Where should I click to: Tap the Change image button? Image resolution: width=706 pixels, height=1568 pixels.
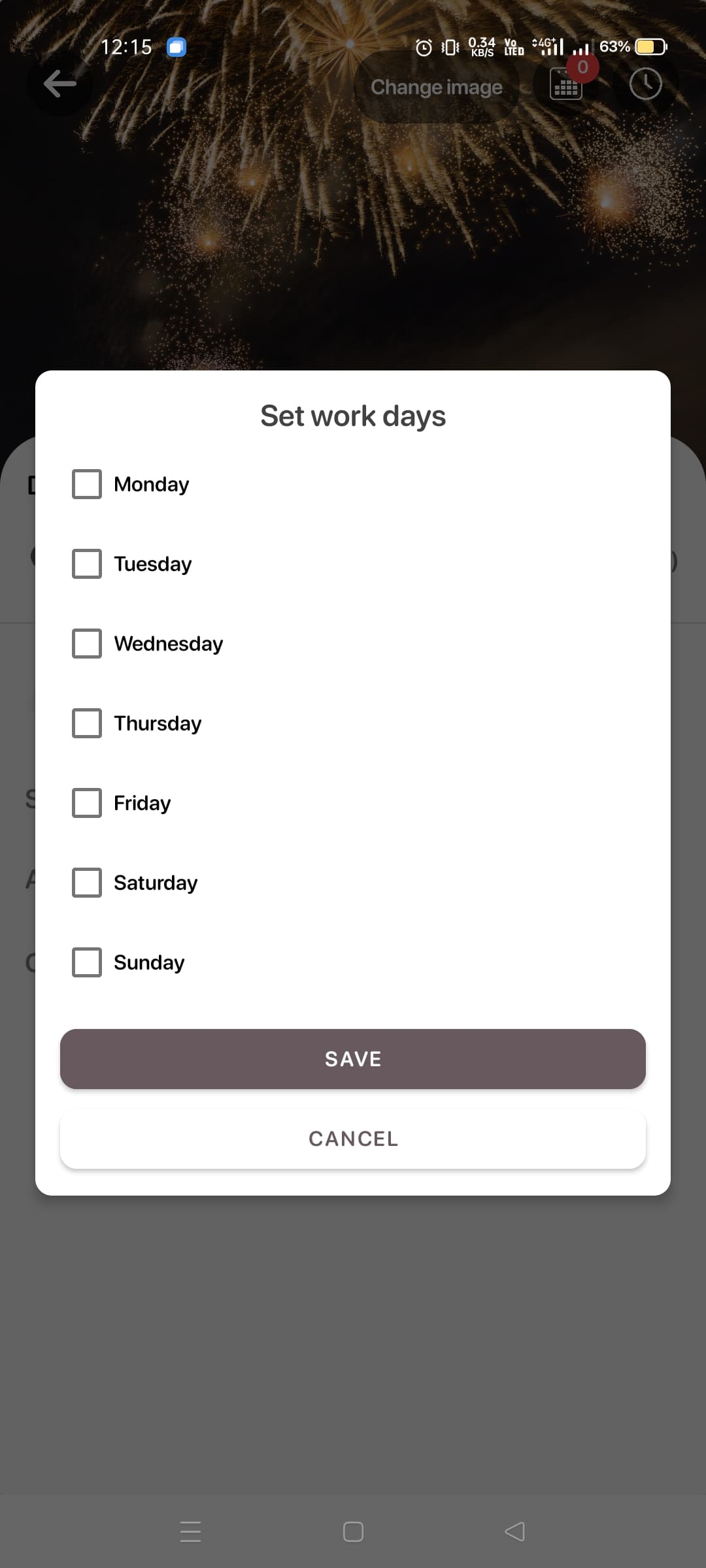click(x=436, y=87)
